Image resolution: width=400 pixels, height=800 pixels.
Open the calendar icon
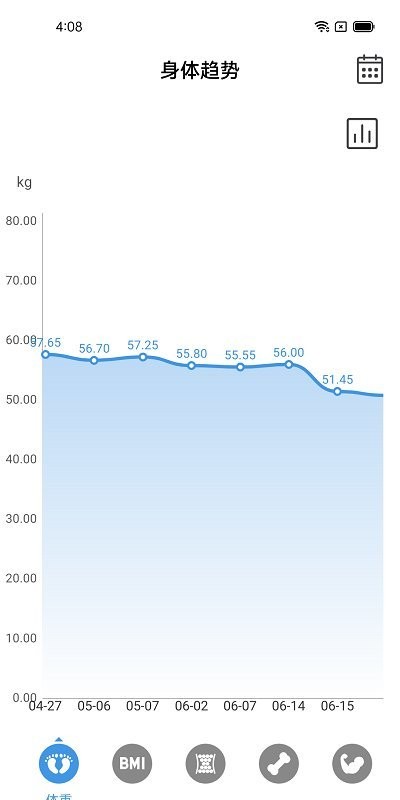[369, 69]
